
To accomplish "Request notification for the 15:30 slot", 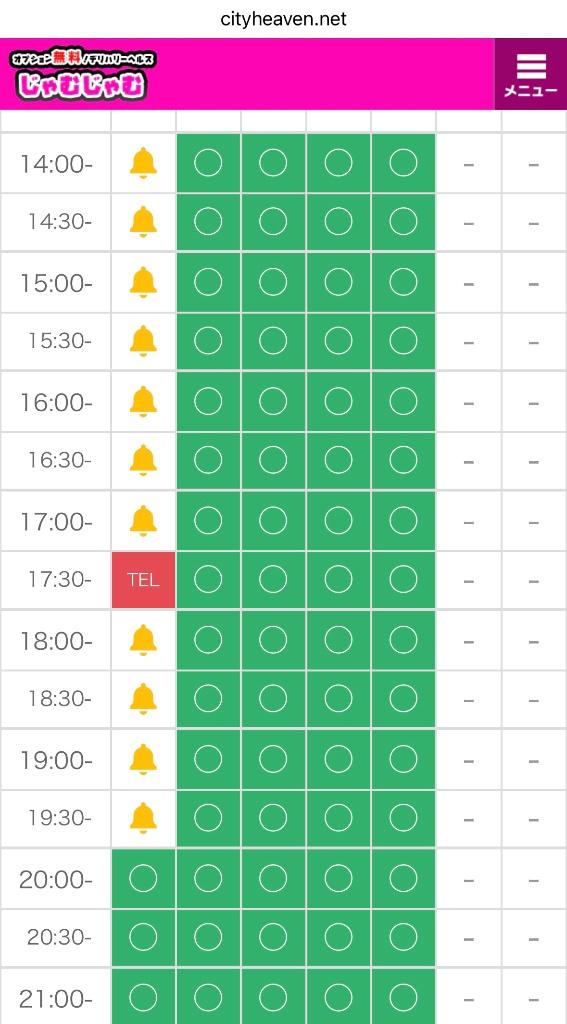I will coord(143,342).
